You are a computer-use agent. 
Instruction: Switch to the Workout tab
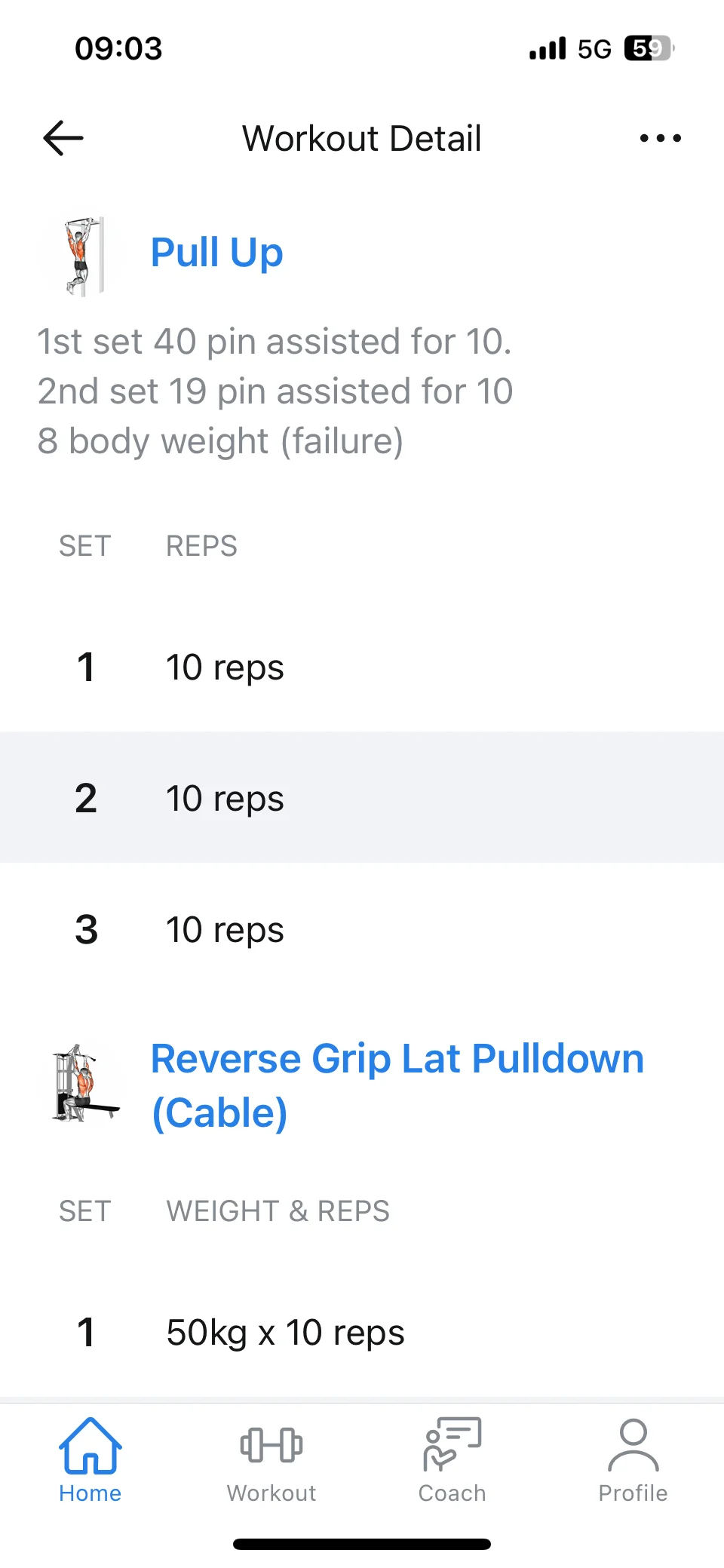click(x=271, y=1460)
